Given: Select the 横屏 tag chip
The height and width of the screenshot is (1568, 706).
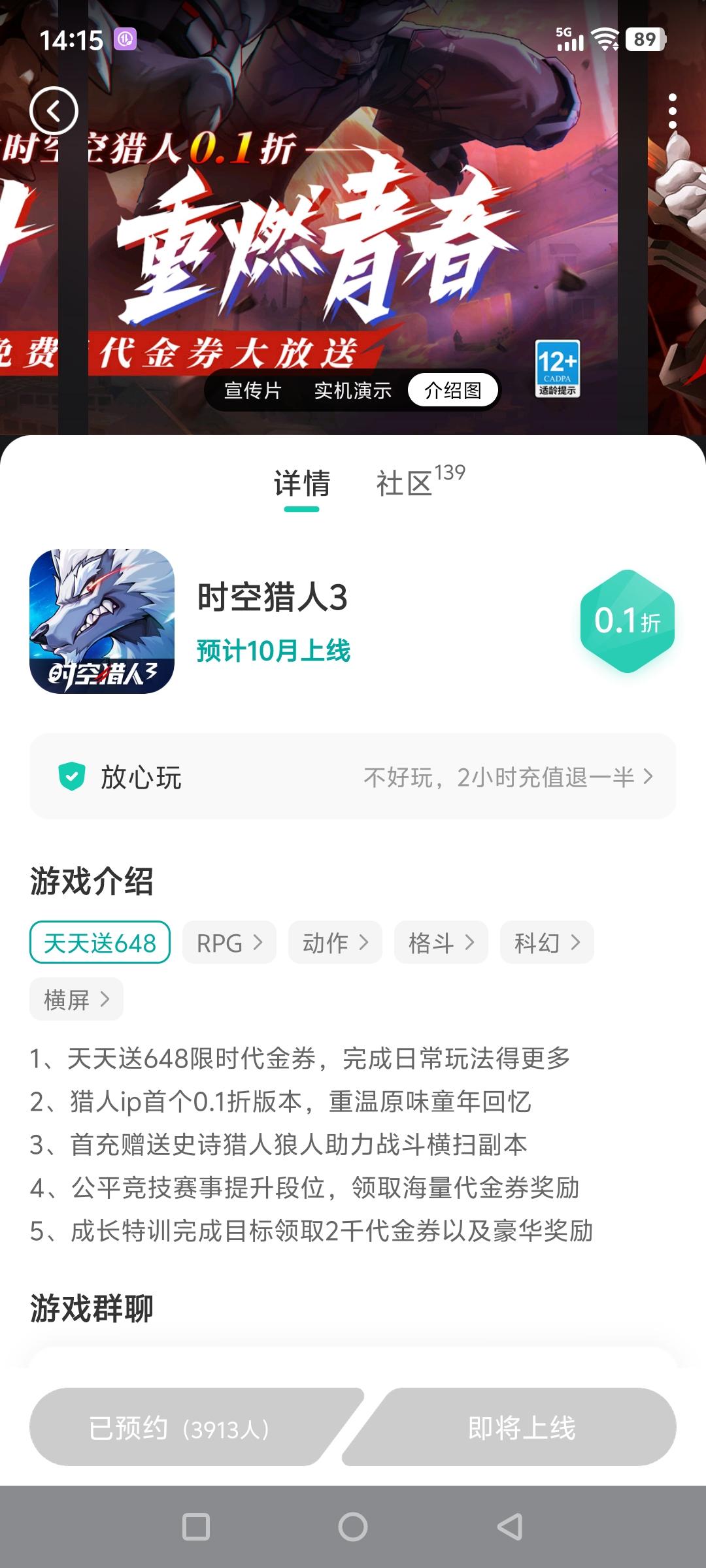Looking at the screenshot, I should [x=76, y=999].
